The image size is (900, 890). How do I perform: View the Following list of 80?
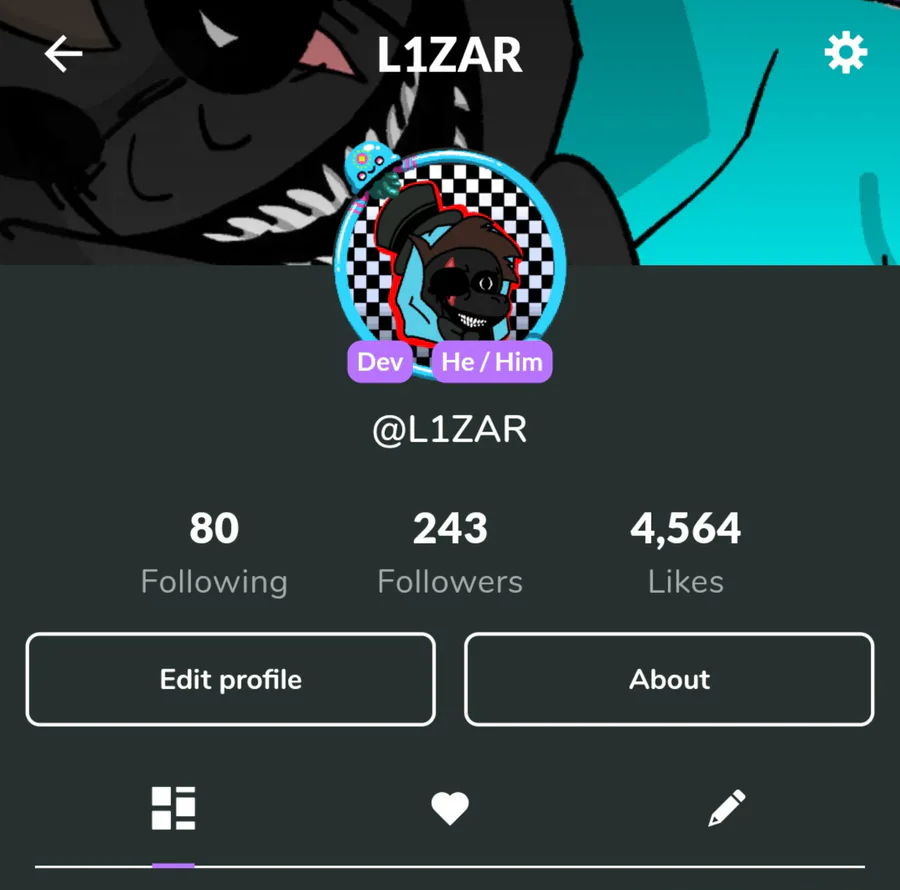point(214,553)
